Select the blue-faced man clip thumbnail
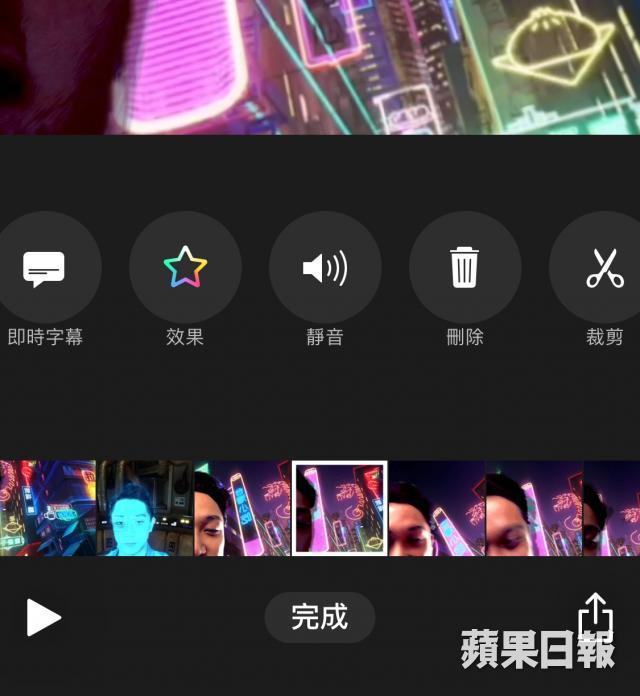This screenshot has height=696, width=640. (x=145, y=508)
